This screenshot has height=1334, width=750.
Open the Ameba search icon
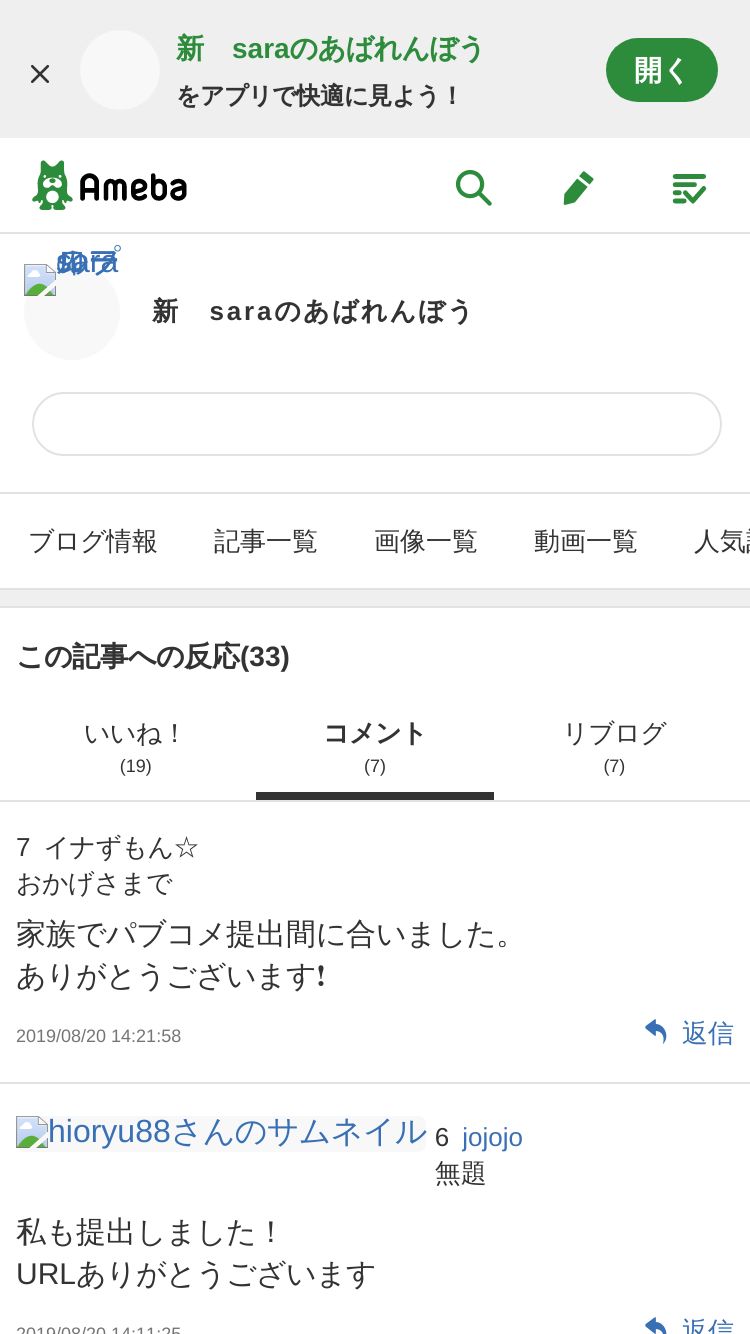click(473, 187)
